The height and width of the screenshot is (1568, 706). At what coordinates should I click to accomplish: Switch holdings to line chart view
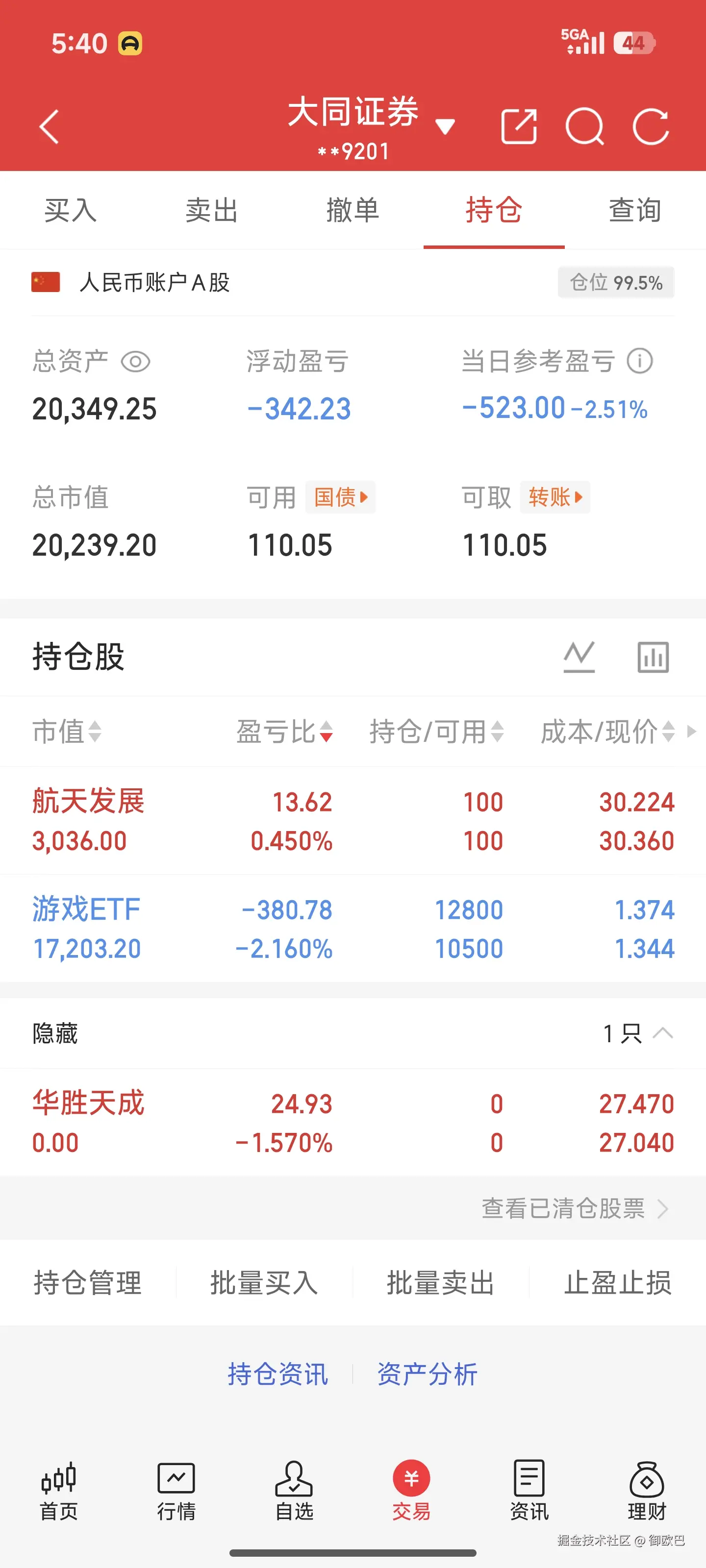pos(580,657)
